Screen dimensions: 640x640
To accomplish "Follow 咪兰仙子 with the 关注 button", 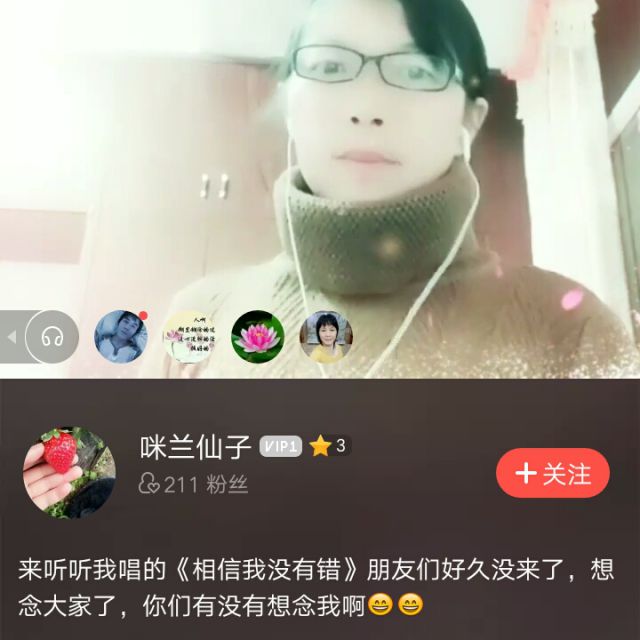I will [553, 473].
